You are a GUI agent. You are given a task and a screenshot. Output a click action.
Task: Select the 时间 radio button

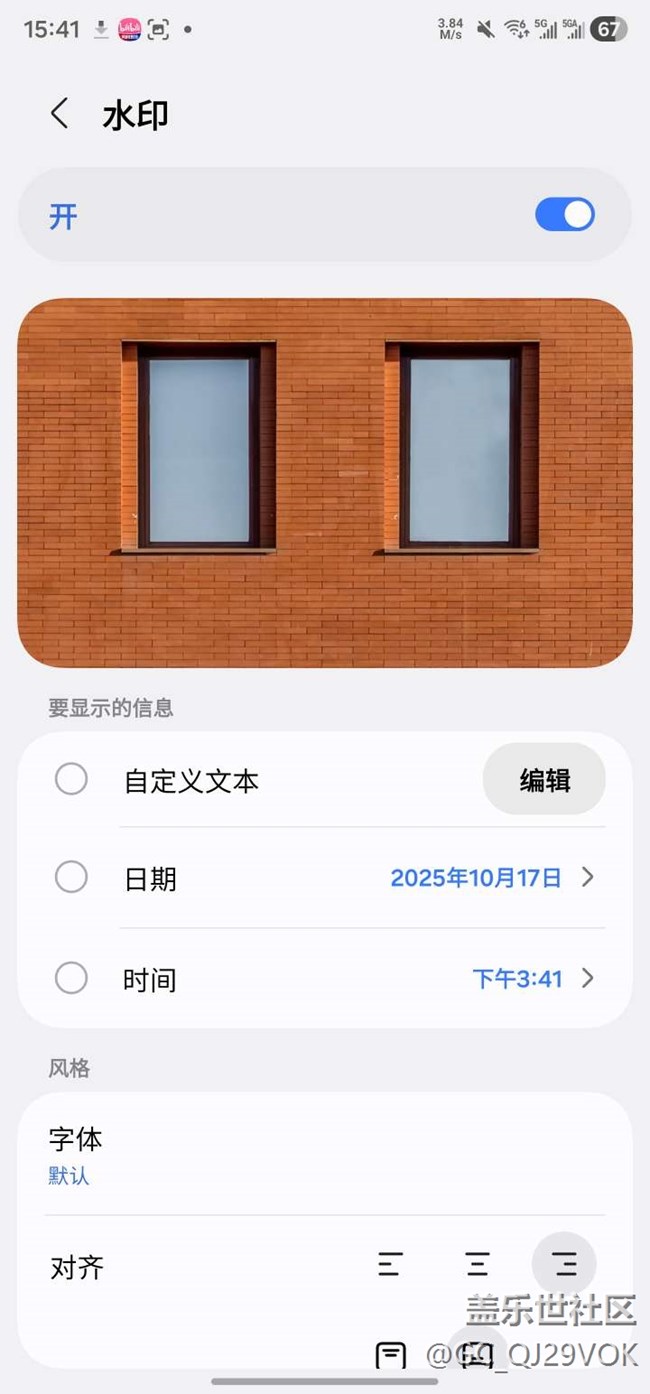tap(71, 977)
